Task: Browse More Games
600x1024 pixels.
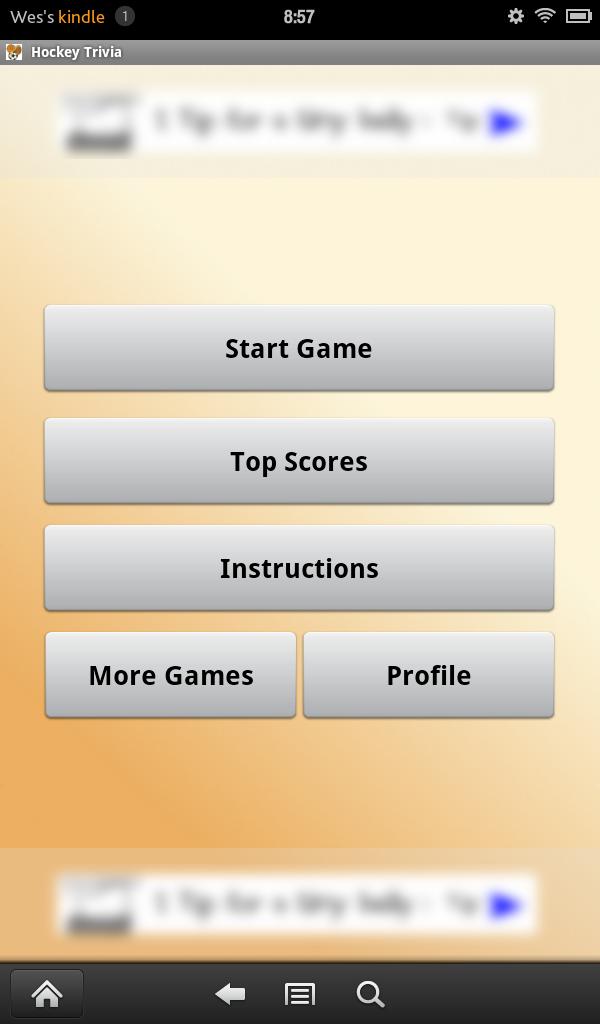Action: pos(171,675)
